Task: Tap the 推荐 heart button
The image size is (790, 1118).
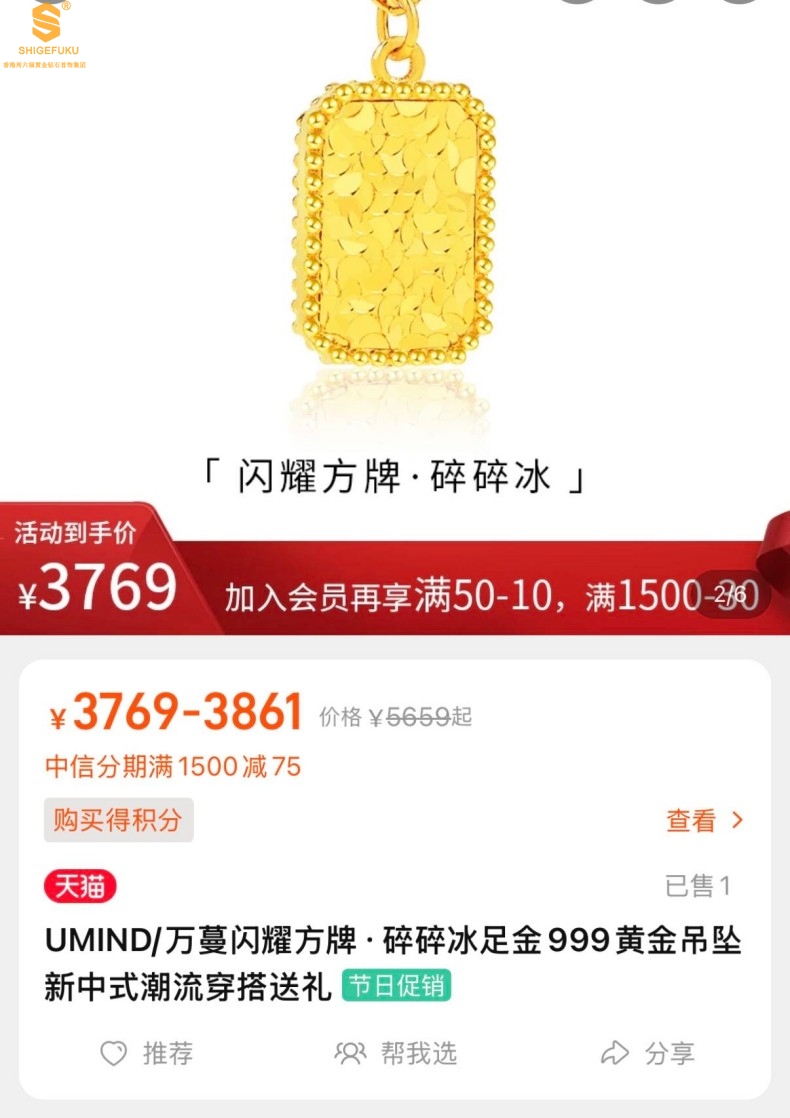Action: point(146,1053)
